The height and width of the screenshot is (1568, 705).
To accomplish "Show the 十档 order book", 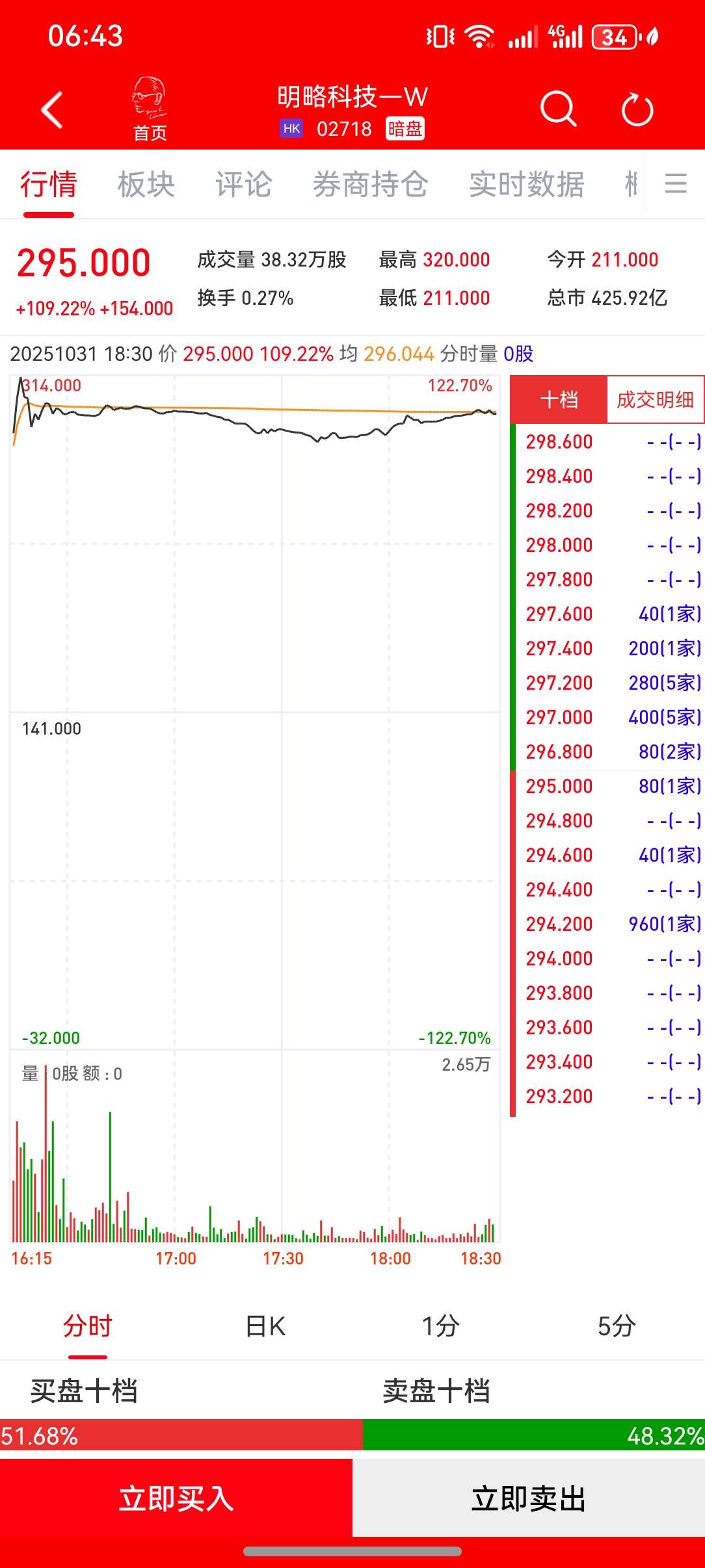I will [559, 400].
